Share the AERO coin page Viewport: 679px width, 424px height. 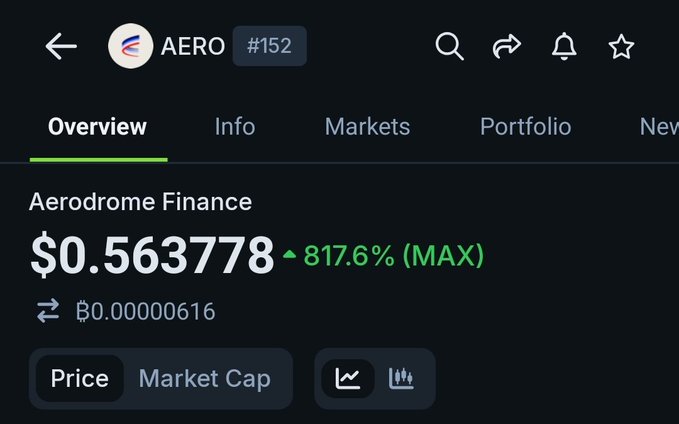tap(507, 47)
